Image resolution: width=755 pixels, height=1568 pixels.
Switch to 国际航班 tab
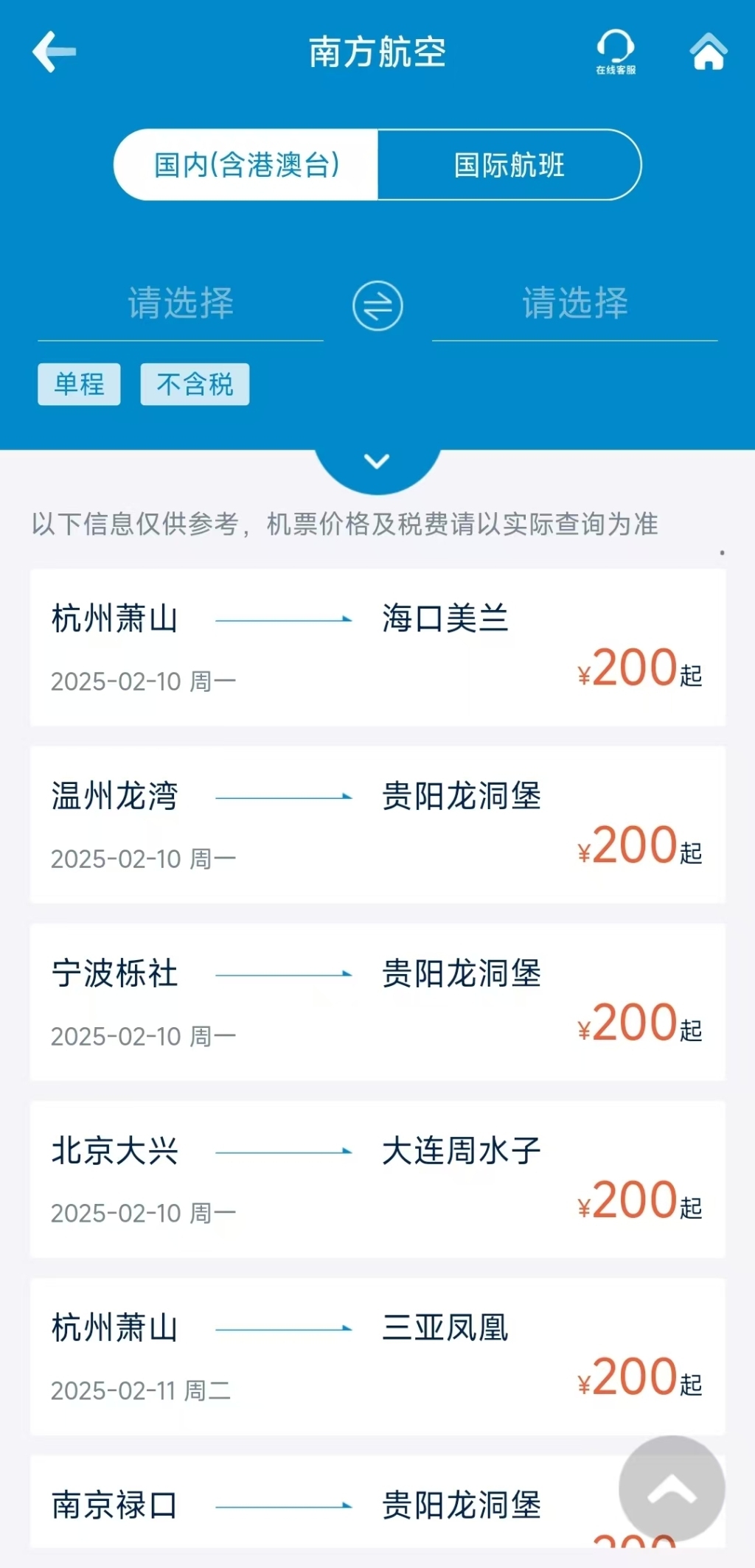[509, 165]
